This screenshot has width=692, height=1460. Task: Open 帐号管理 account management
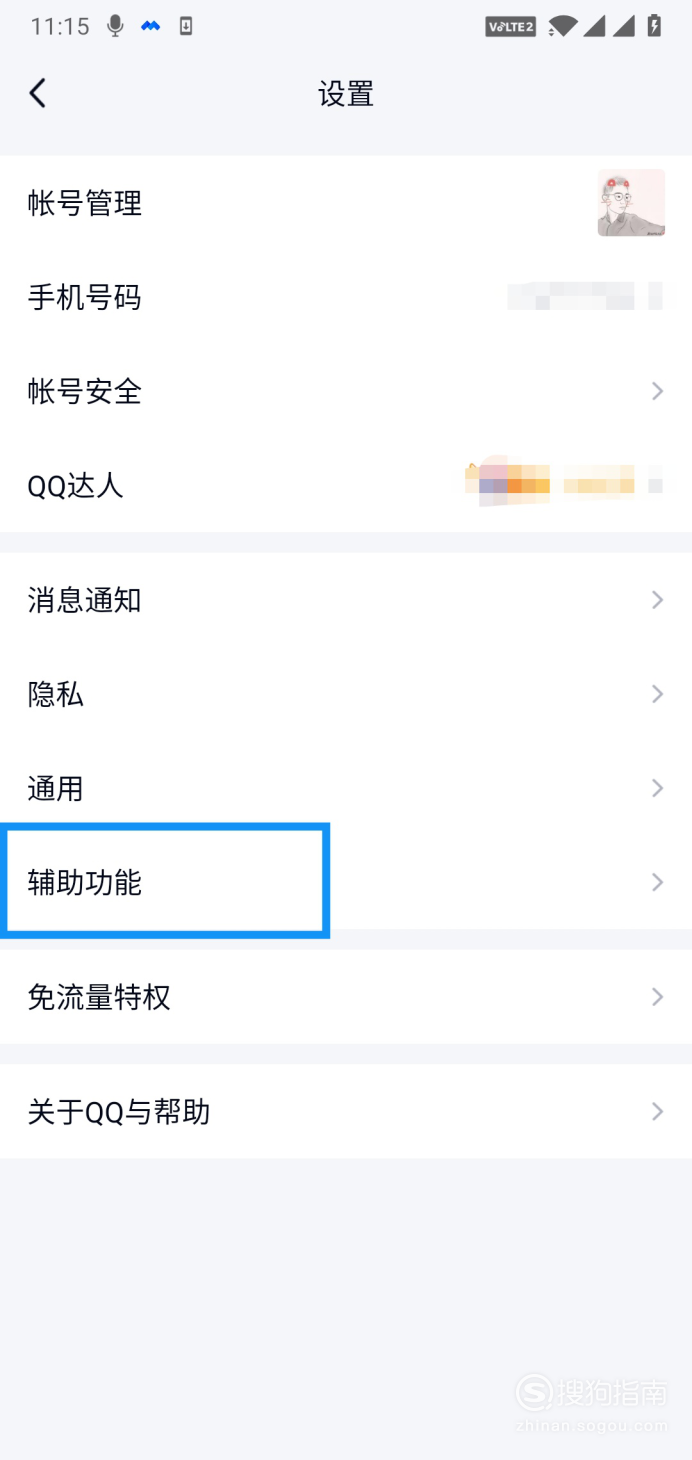tap(346, 203)
